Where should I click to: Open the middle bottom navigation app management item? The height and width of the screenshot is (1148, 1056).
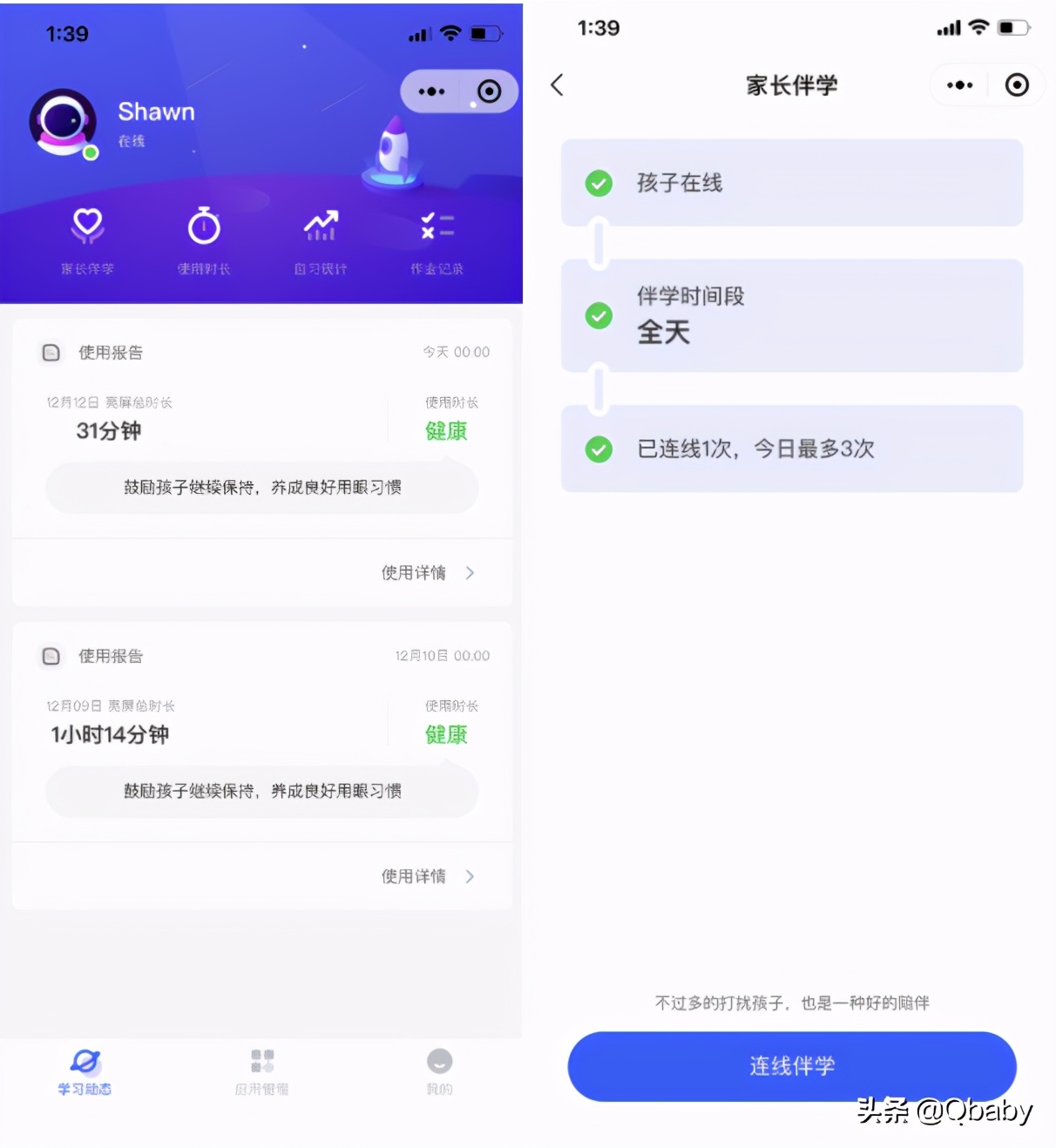(262, 1070)
